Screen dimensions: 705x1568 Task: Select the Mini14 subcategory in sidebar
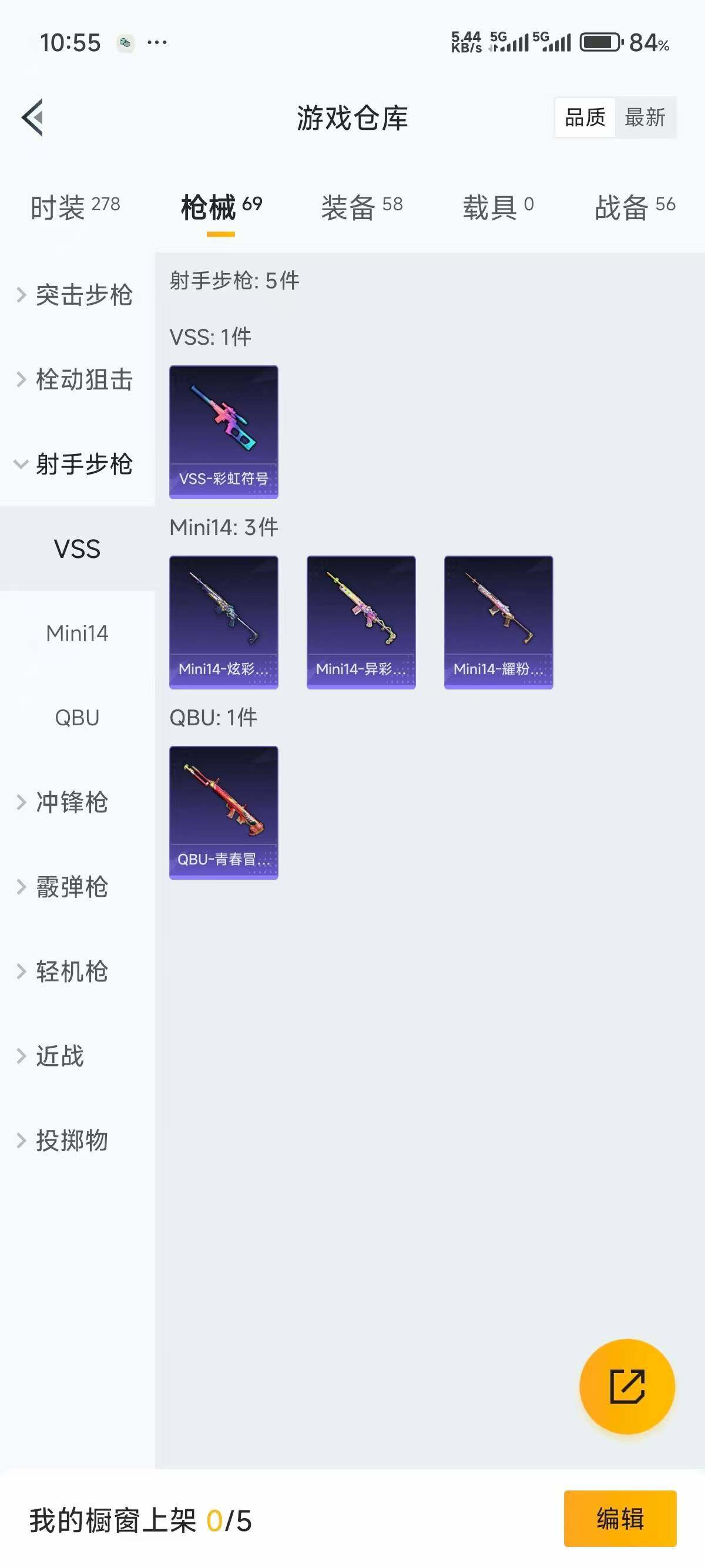77,633
